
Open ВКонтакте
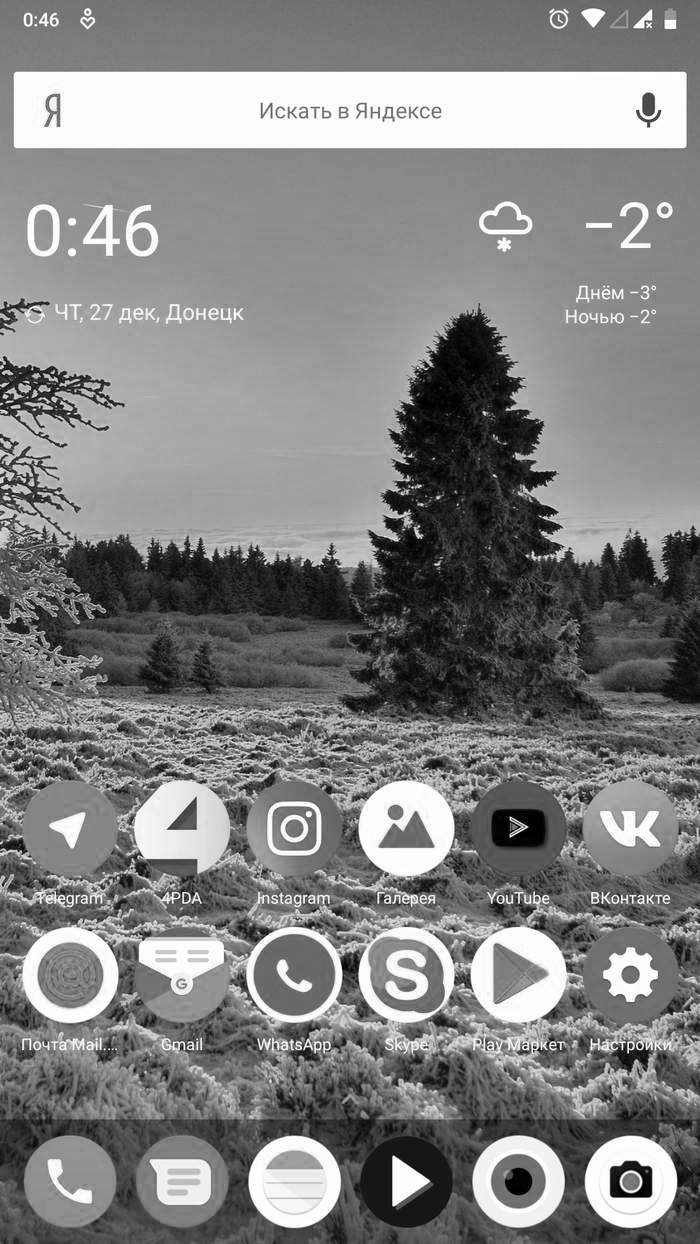pos(630,829)
